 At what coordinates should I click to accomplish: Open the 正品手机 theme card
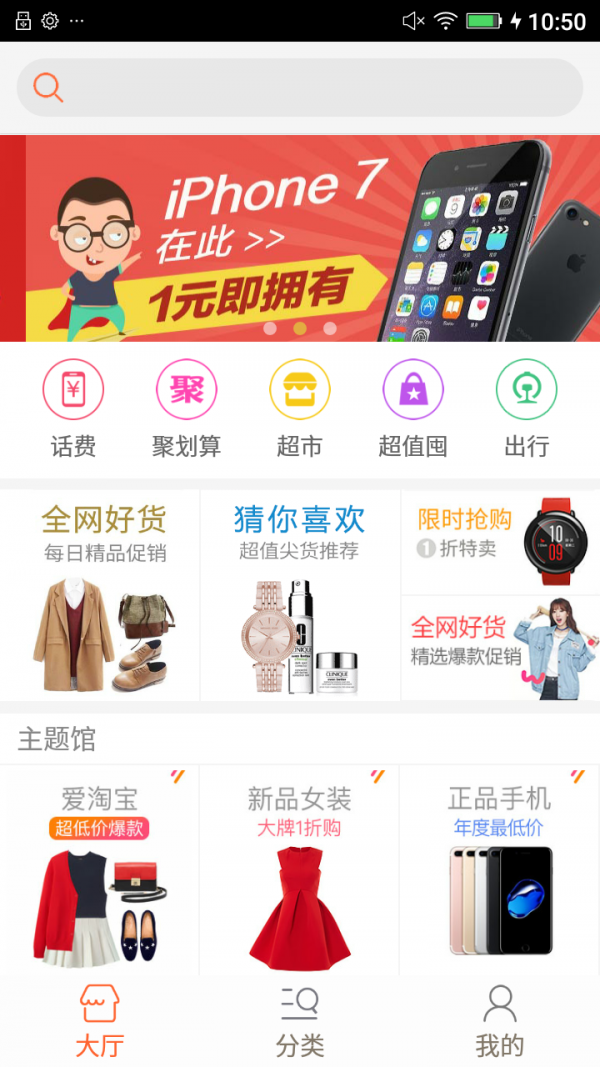(x=499, y=870)
